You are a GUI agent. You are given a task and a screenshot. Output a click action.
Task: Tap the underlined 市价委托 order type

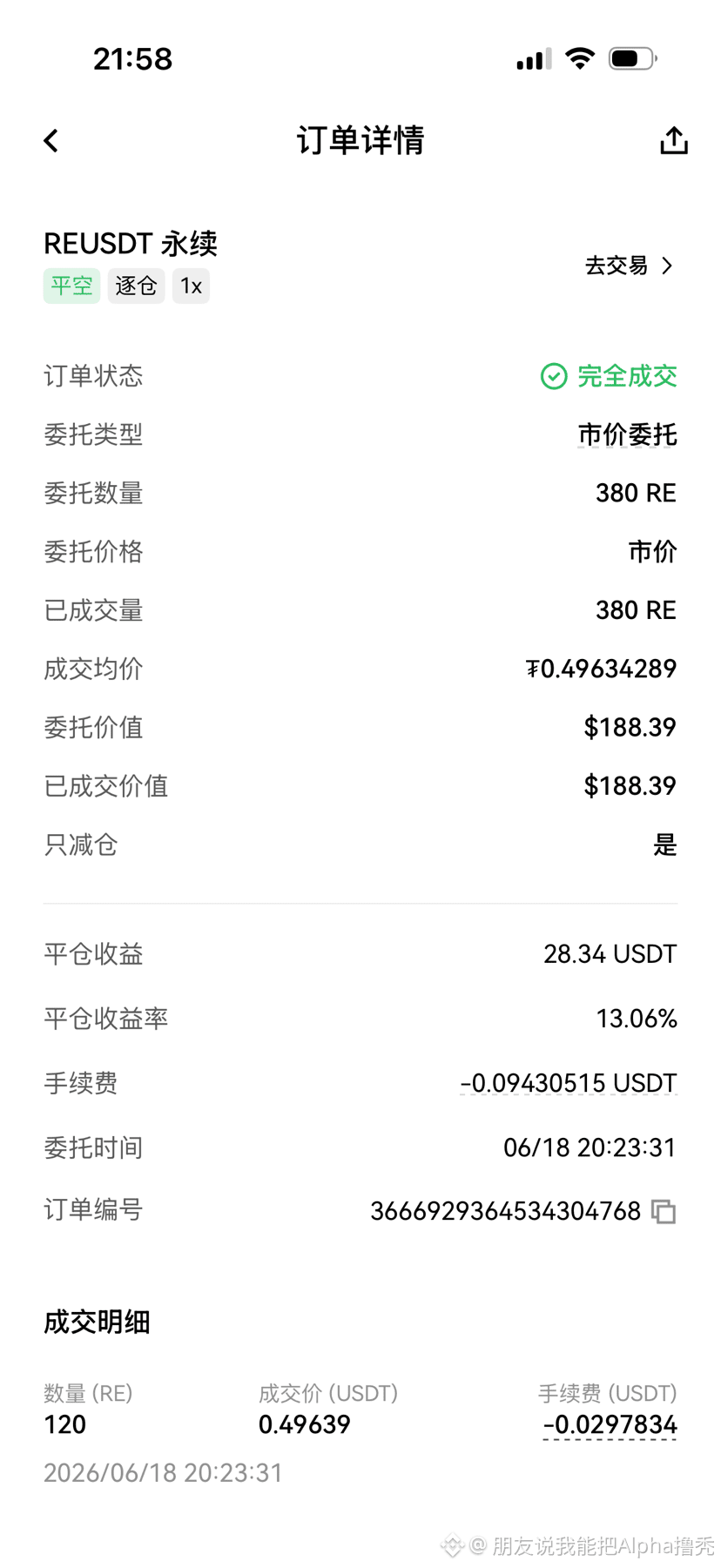(x=627, y=434)
